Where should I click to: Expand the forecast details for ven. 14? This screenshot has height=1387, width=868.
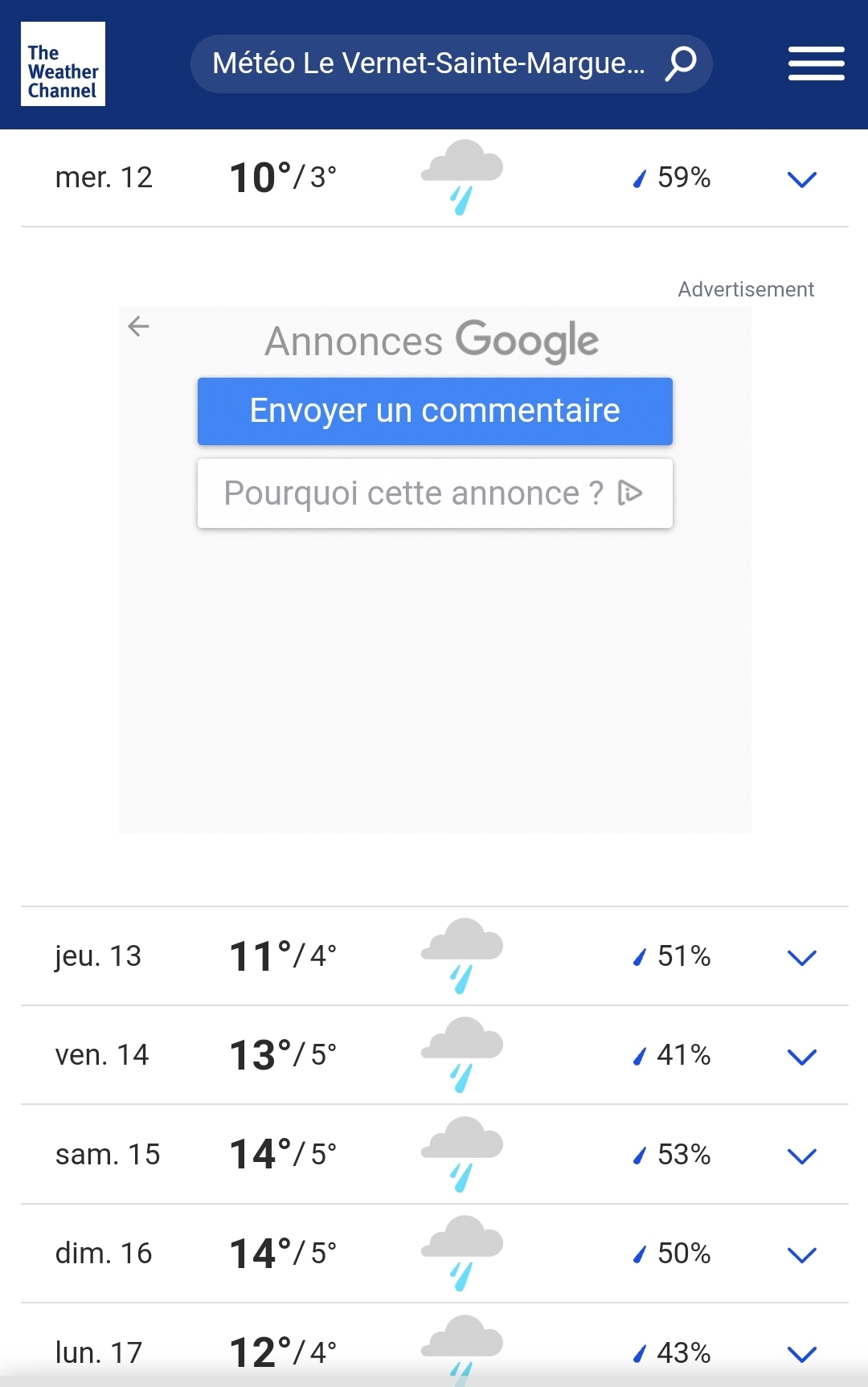pos(800,1057)
